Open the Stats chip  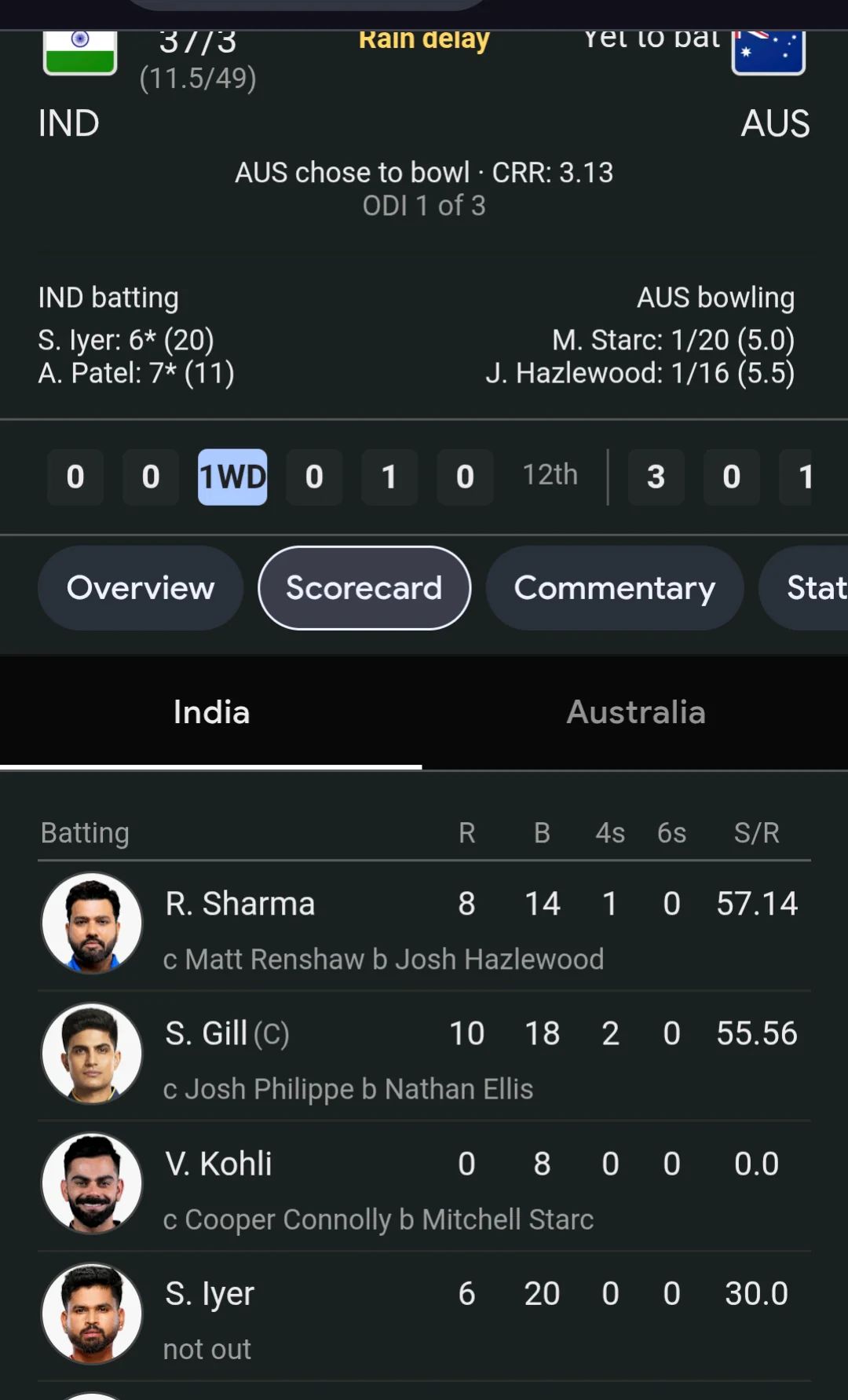[x=809, y=588]
